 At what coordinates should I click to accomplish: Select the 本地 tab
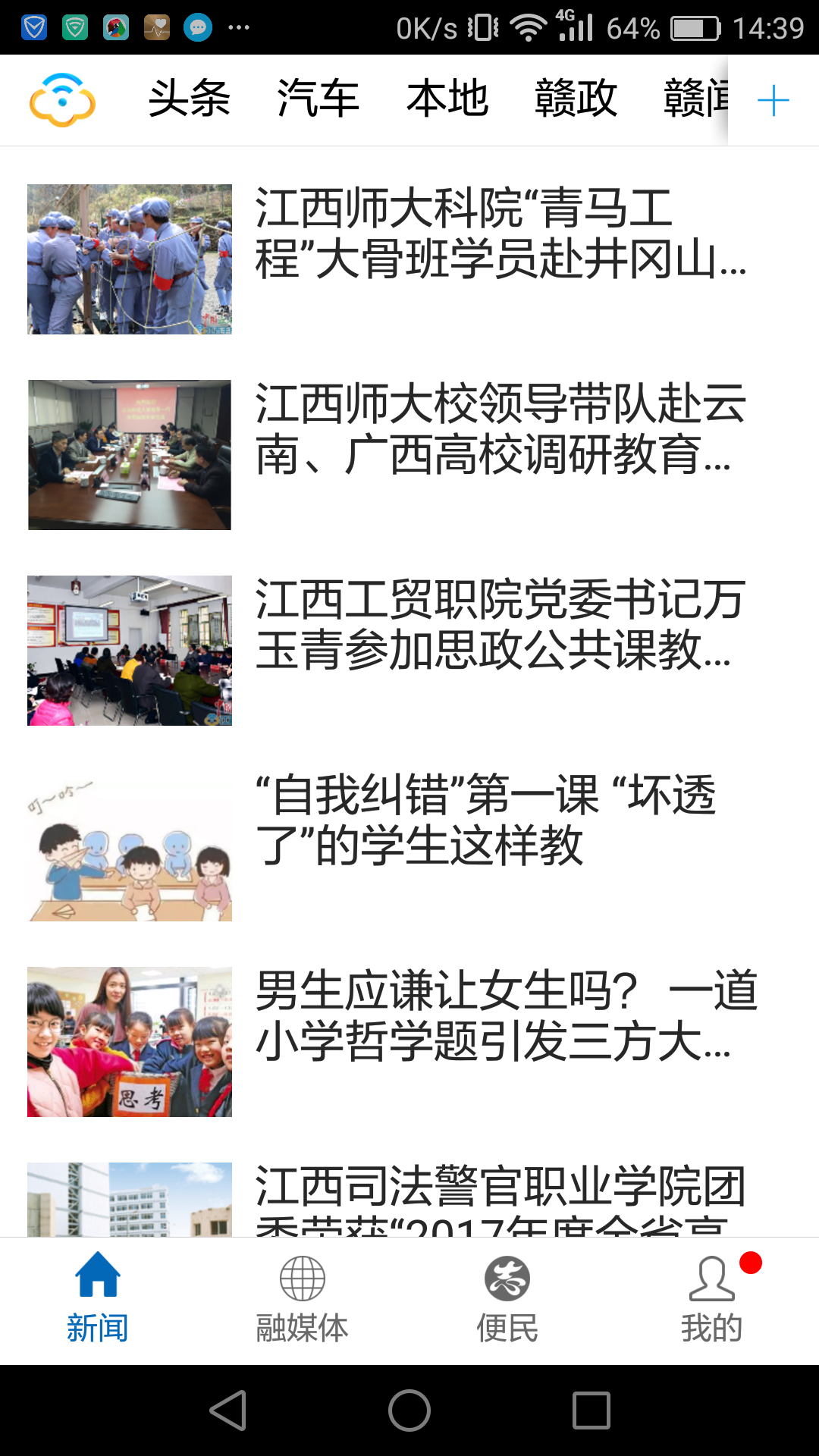447,99
